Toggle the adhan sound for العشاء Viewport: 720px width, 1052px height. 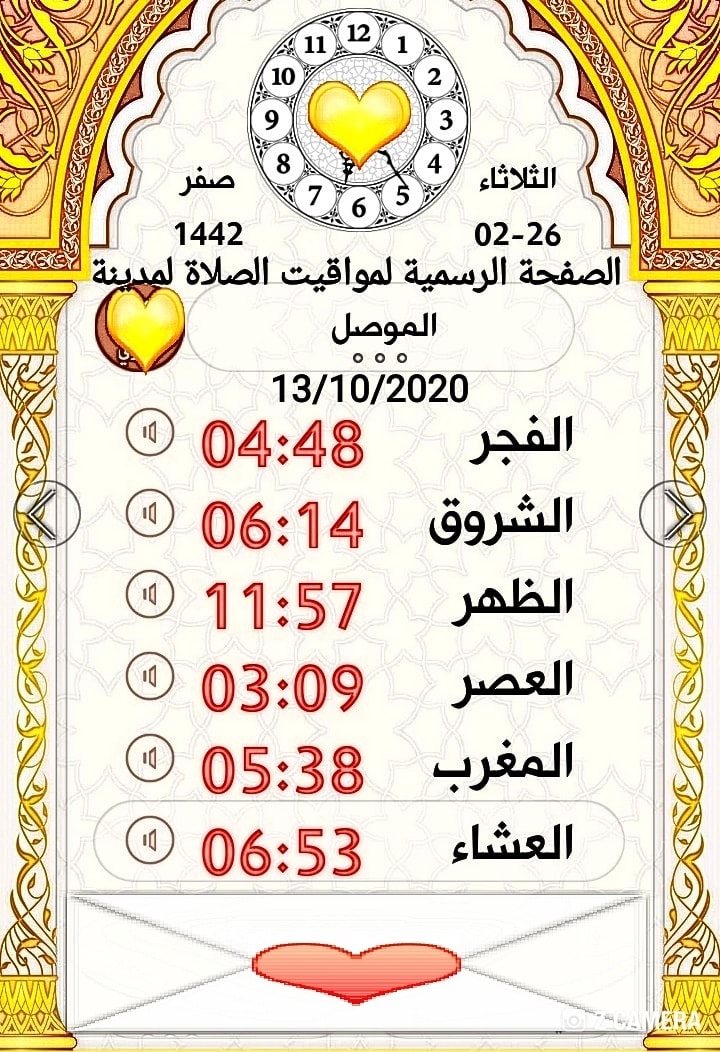tap(150, 839)
